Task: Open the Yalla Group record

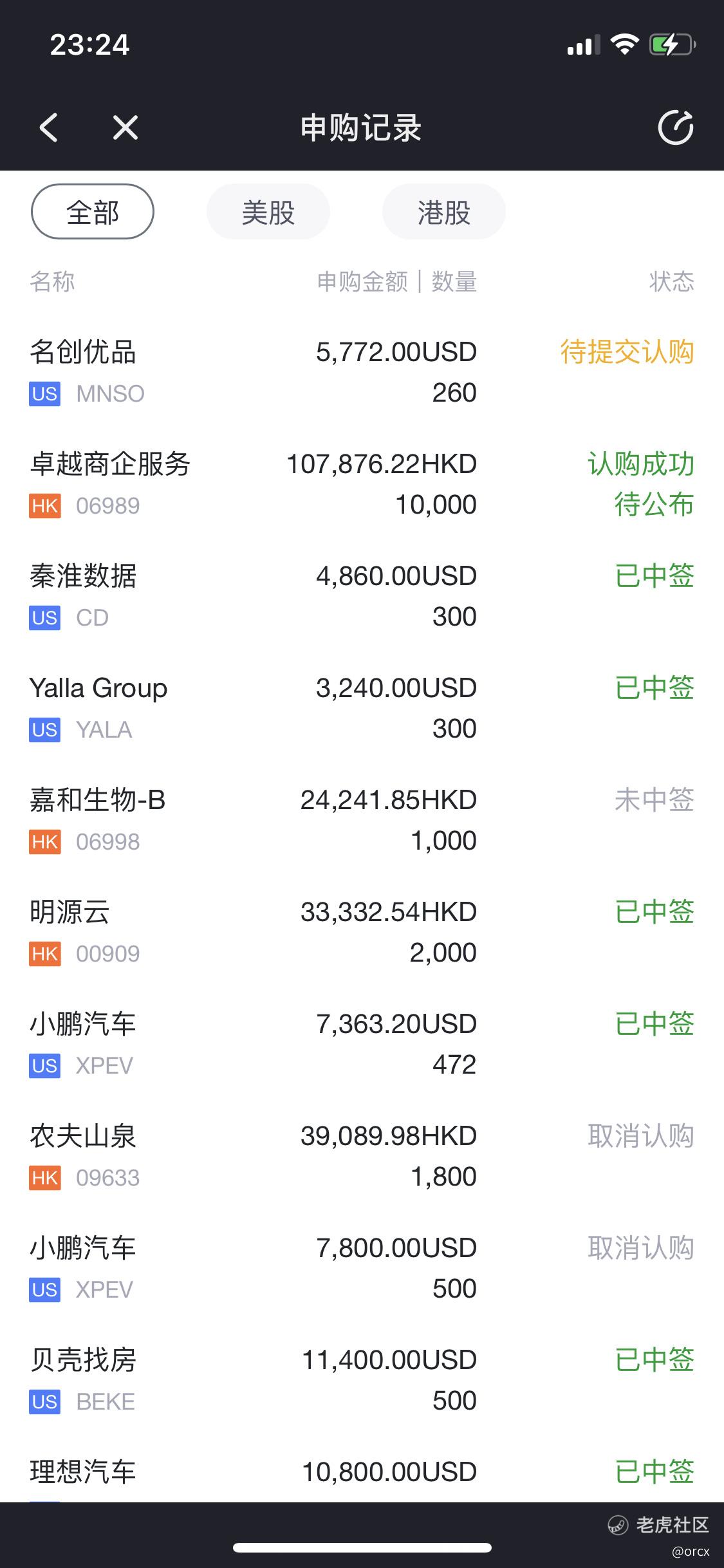Action: (360, 708)
